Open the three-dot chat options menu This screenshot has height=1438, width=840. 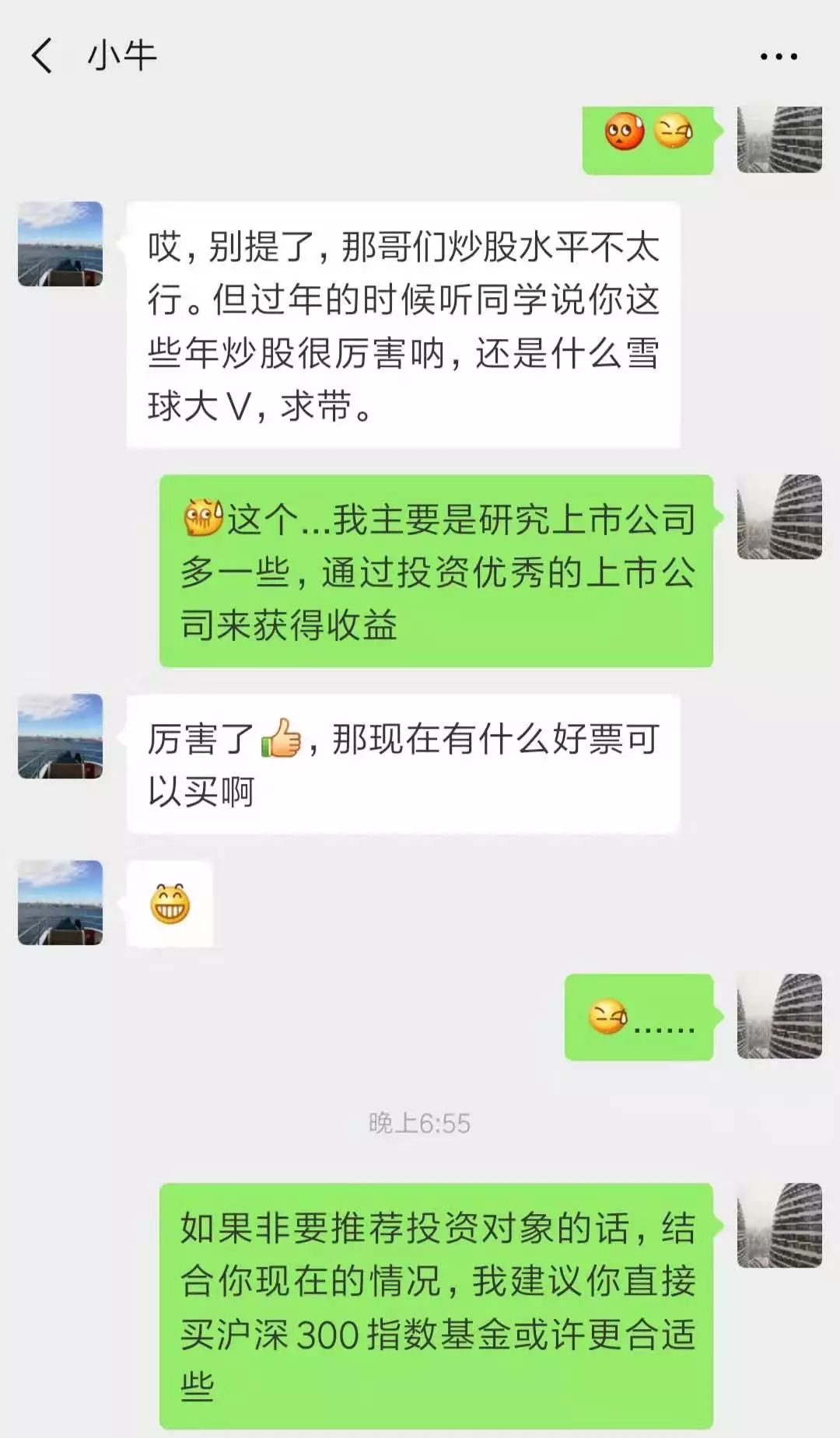tap(779, 57)
